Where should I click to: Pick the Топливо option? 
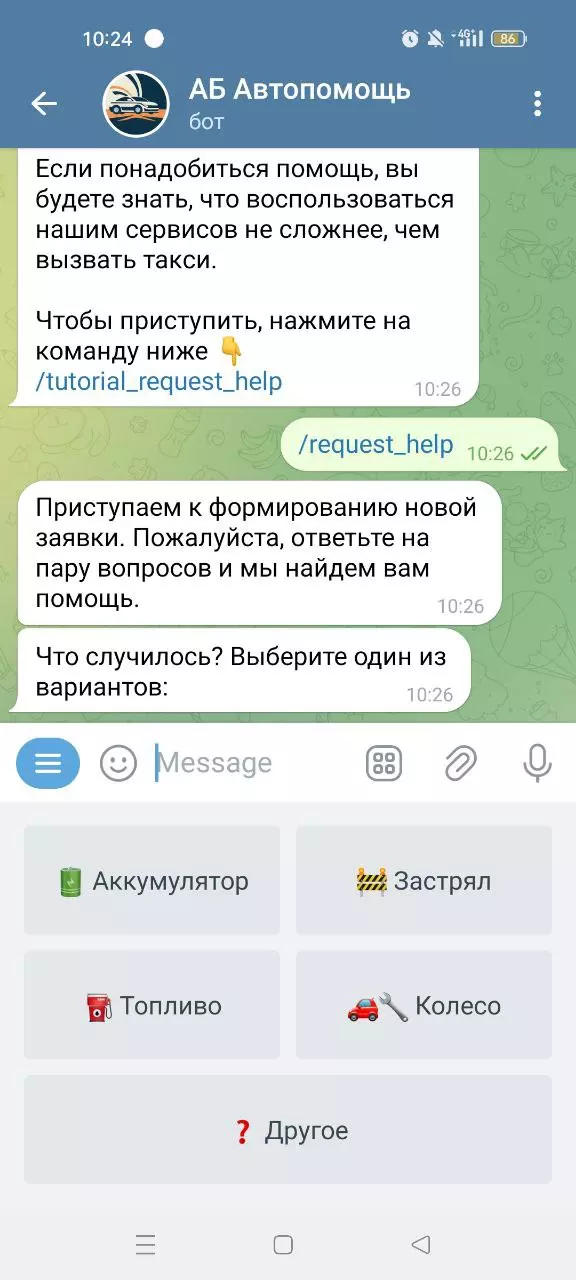point(152,1005)
